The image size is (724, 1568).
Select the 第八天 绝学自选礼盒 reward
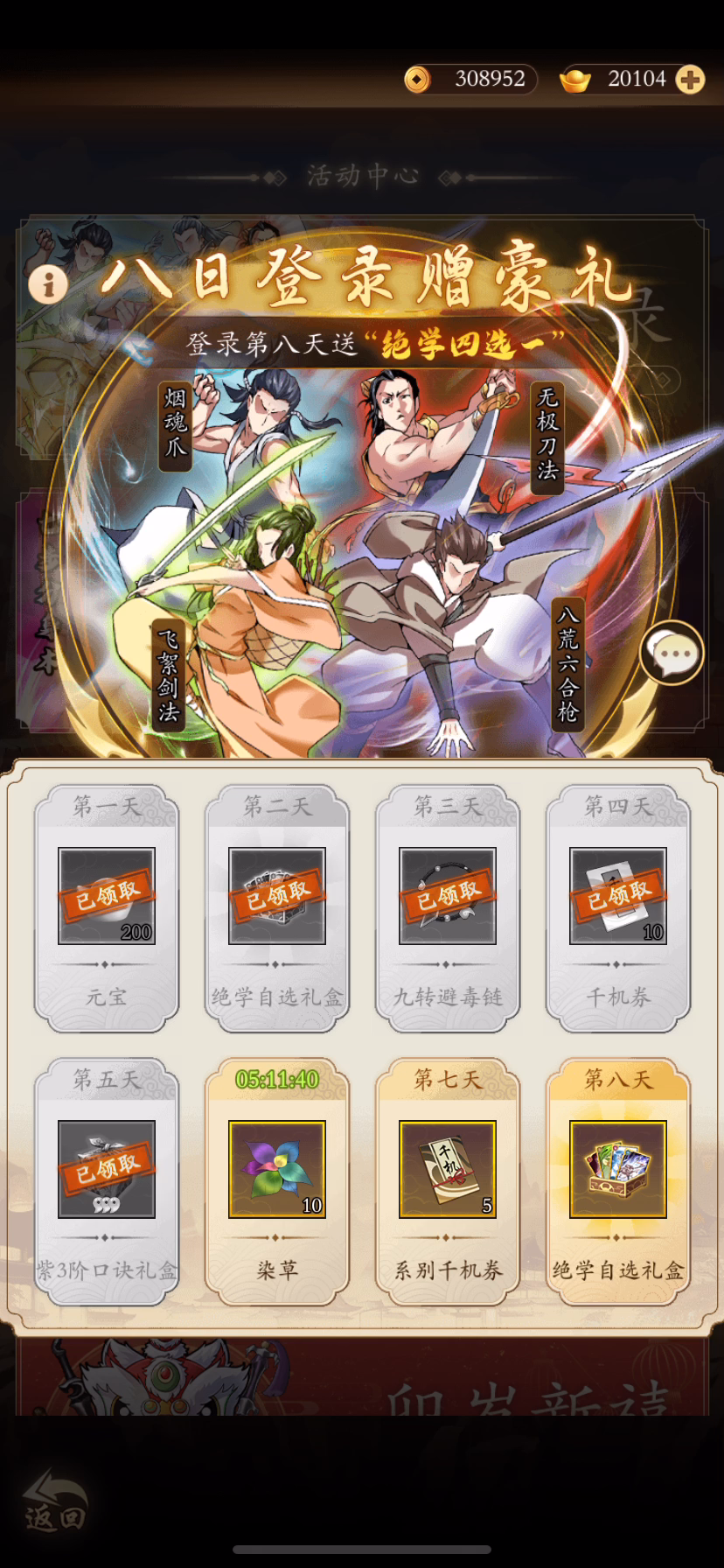[x=618, y=1181]
